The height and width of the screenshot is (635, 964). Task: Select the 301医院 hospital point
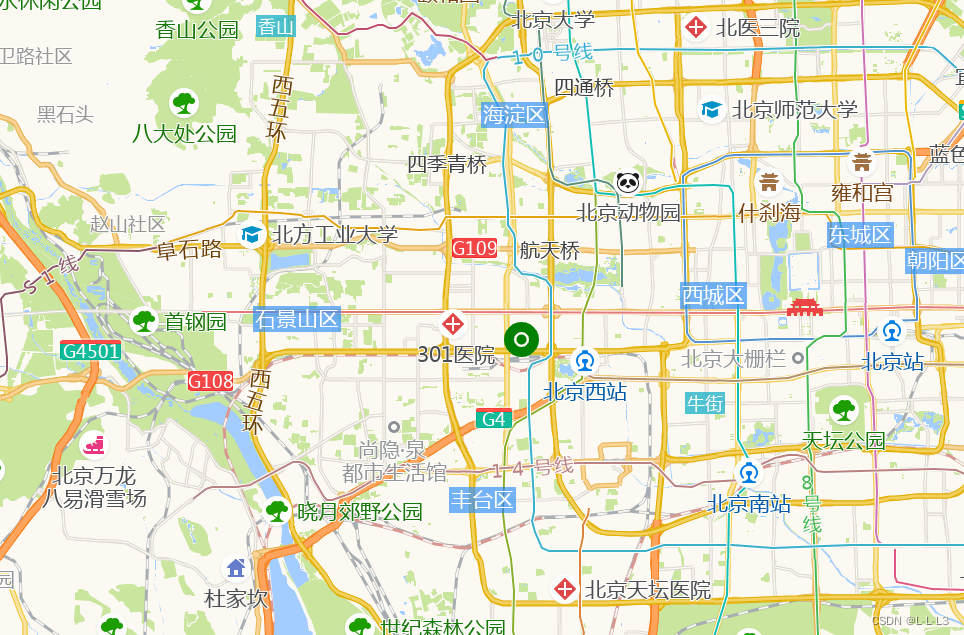pos(452,324)
